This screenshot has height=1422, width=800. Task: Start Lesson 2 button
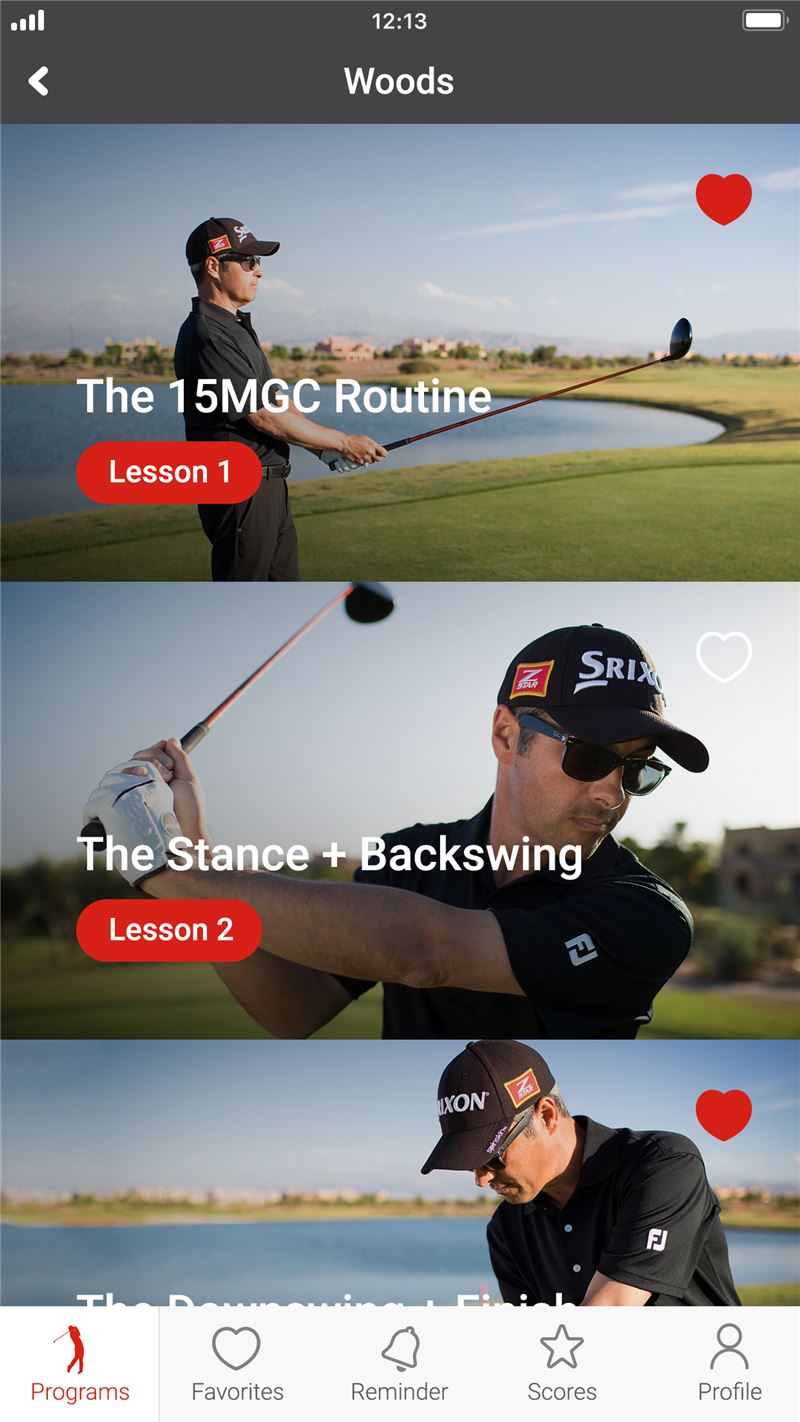click(169, 930)
